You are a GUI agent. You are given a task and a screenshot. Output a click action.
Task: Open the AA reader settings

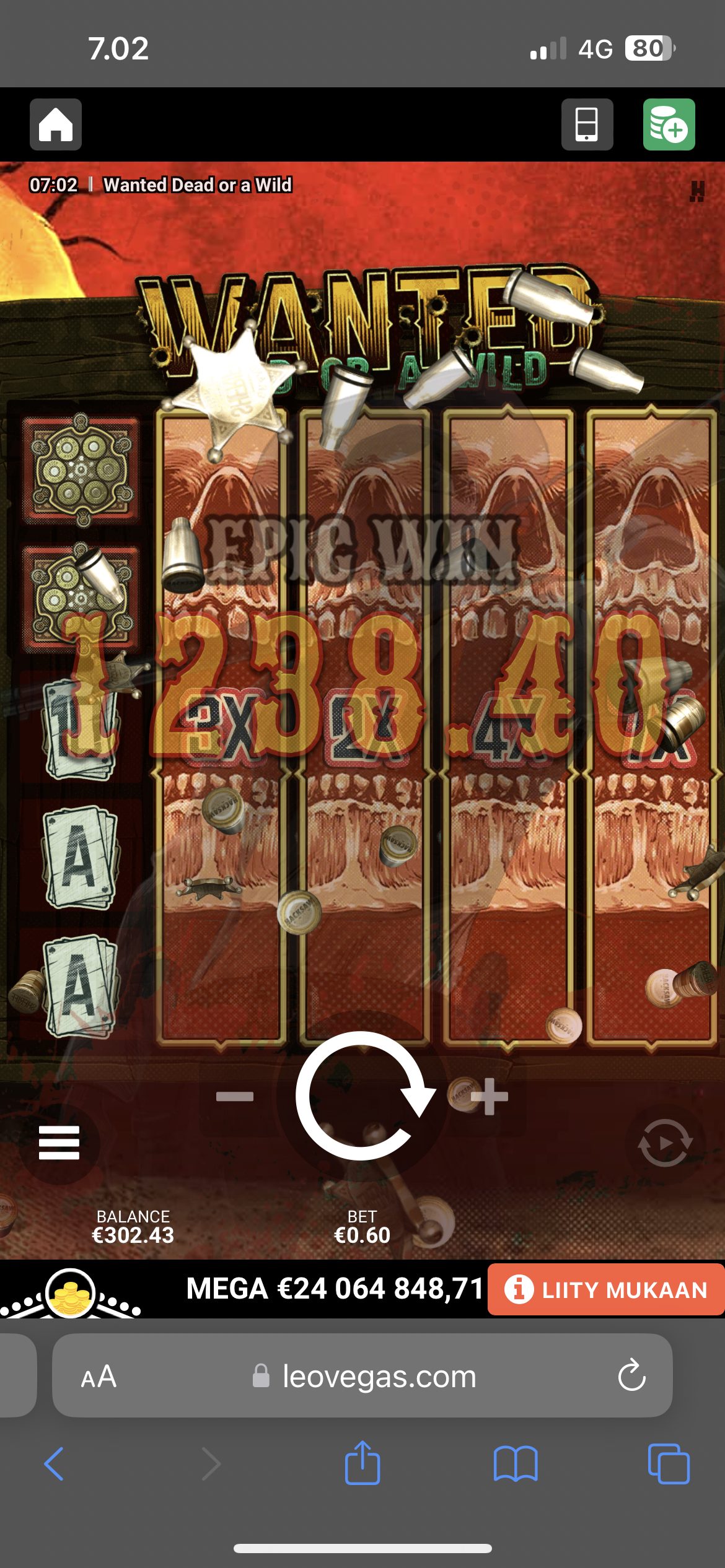click(x=99, y=1376)
